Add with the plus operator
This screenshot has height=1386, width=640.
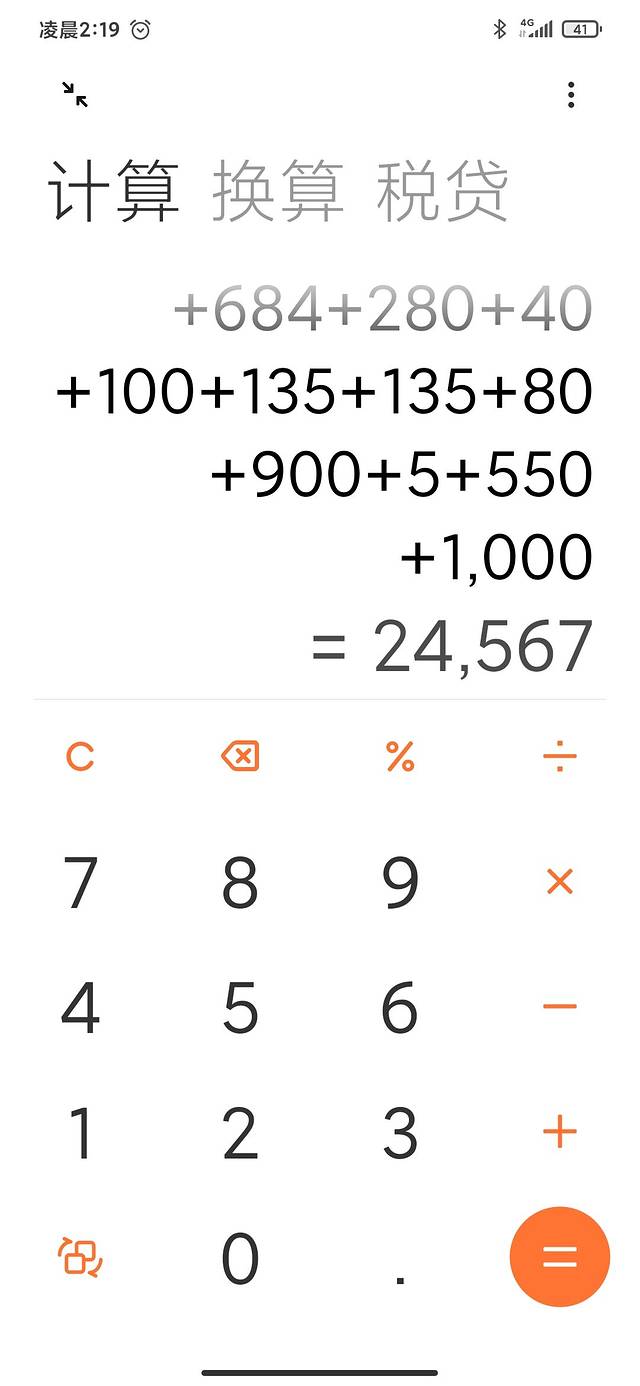coord(559,1132)
